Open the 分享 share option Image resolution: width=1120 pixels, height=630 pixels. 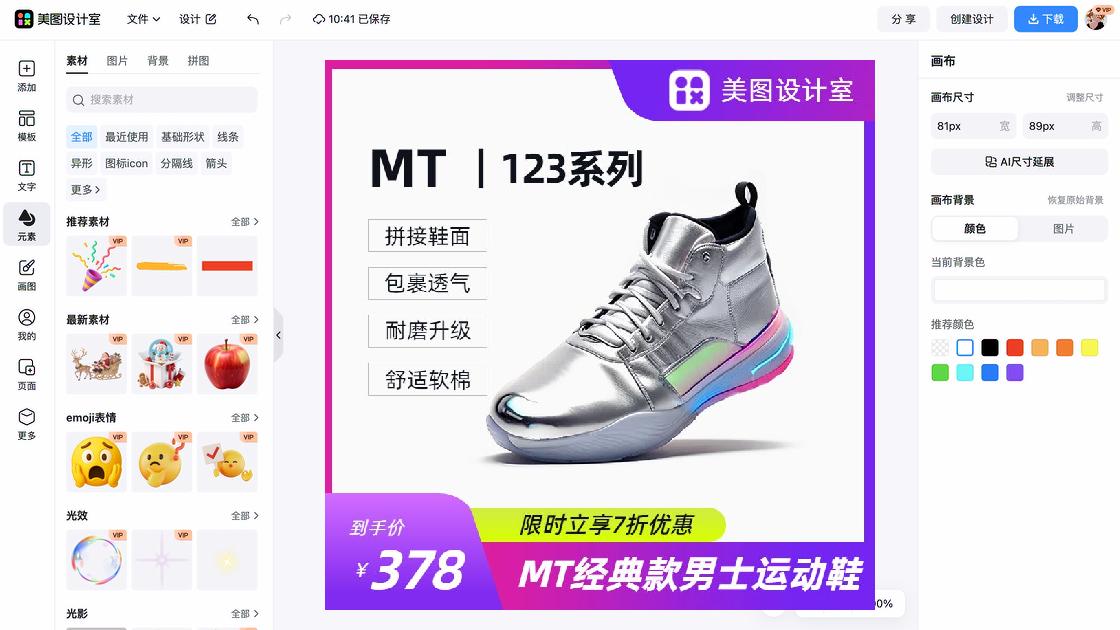(903, 19)
